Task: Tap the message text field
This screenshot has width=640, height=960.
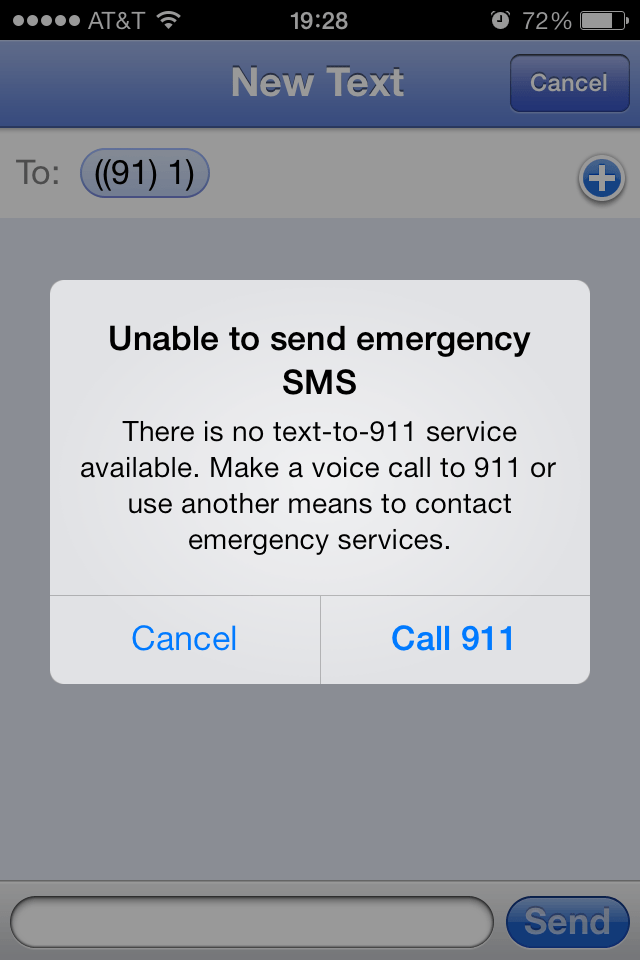Action: coord(252,921)
